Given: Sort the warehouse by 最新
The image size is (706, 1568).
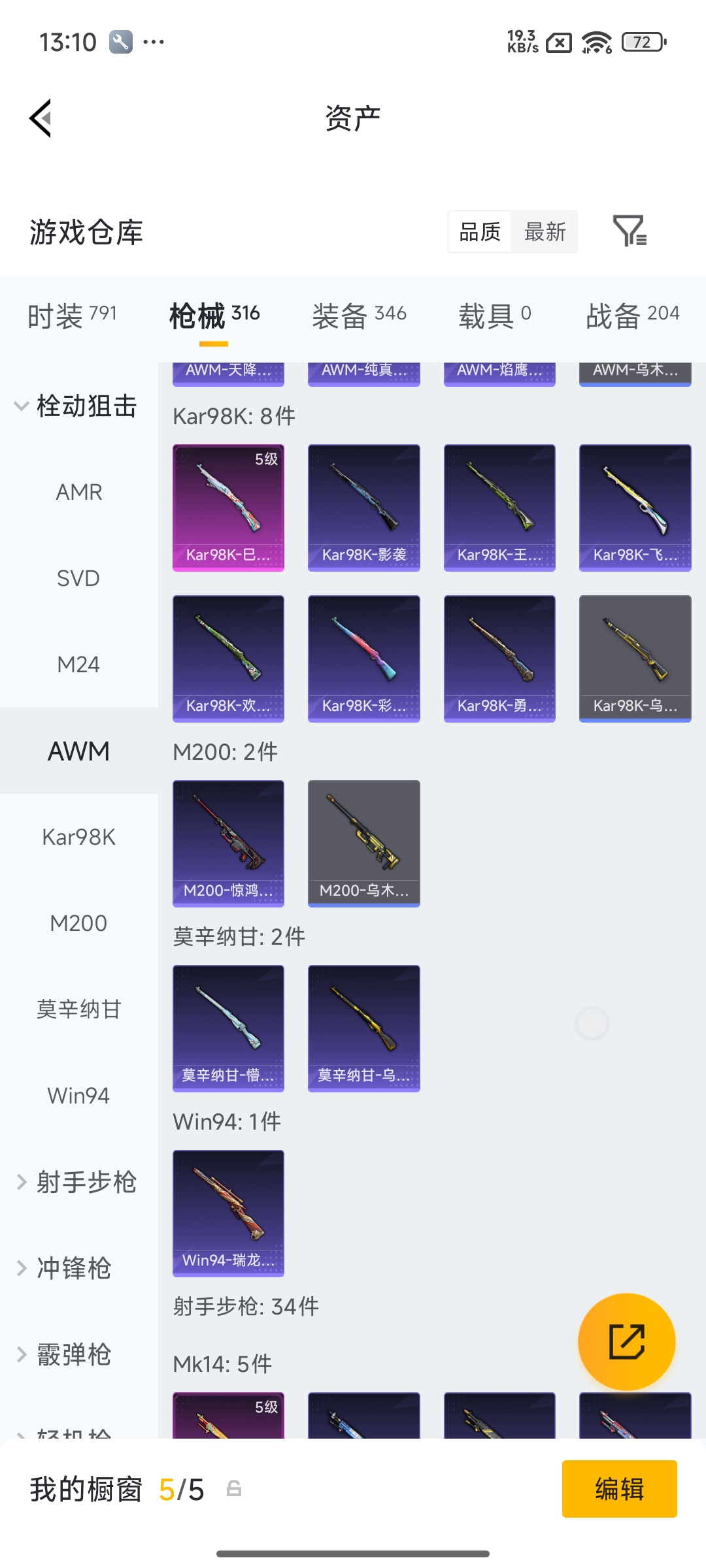Looking at the screenshot, I should pos(545,231).
